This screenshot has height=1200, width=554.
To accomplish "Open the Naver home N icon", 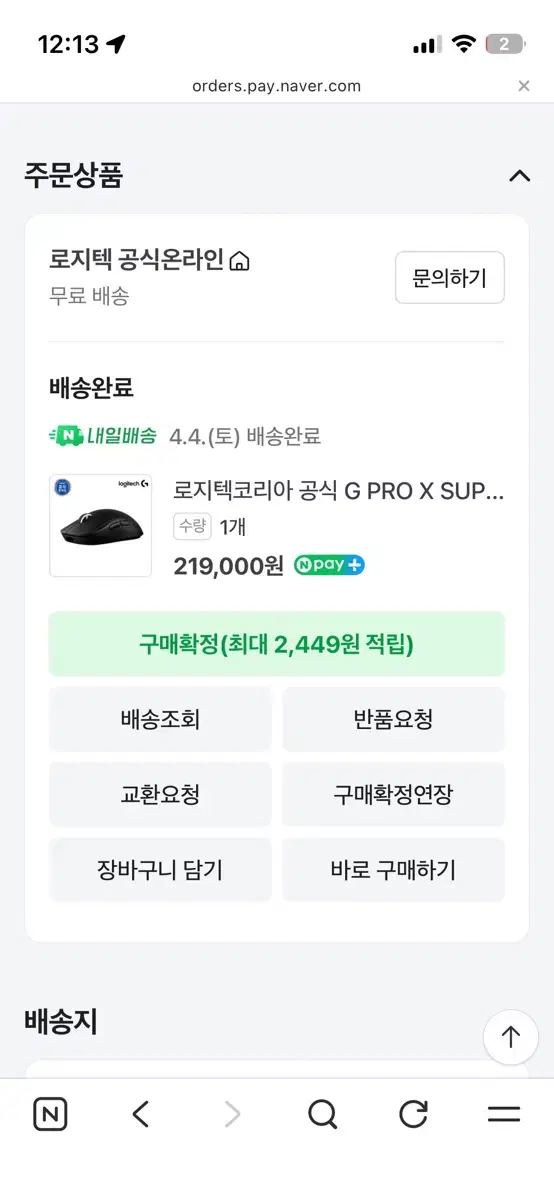I will [50, 1114].
